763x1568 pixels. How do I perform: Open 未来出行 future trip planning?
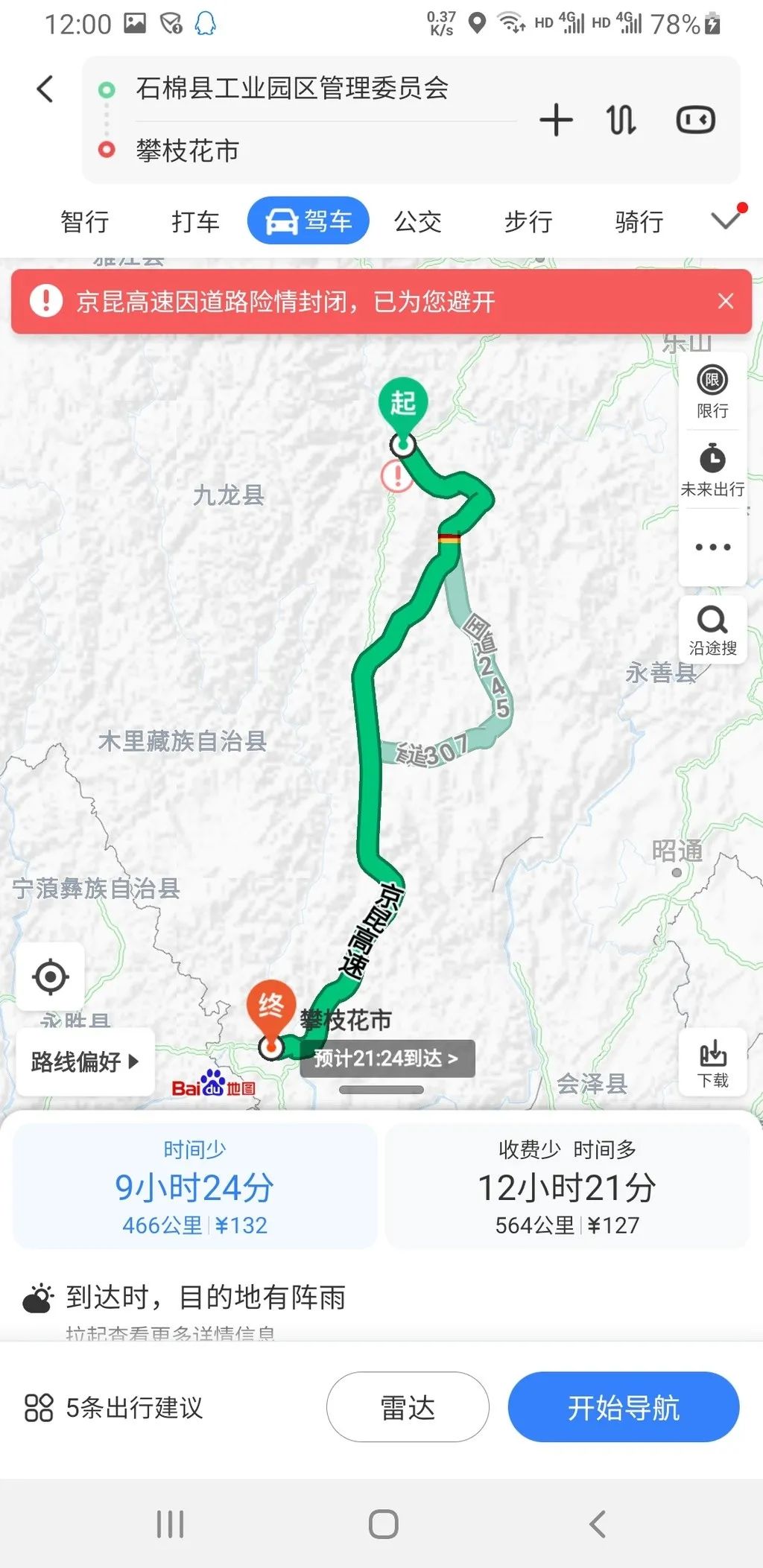tap(712, 470)
